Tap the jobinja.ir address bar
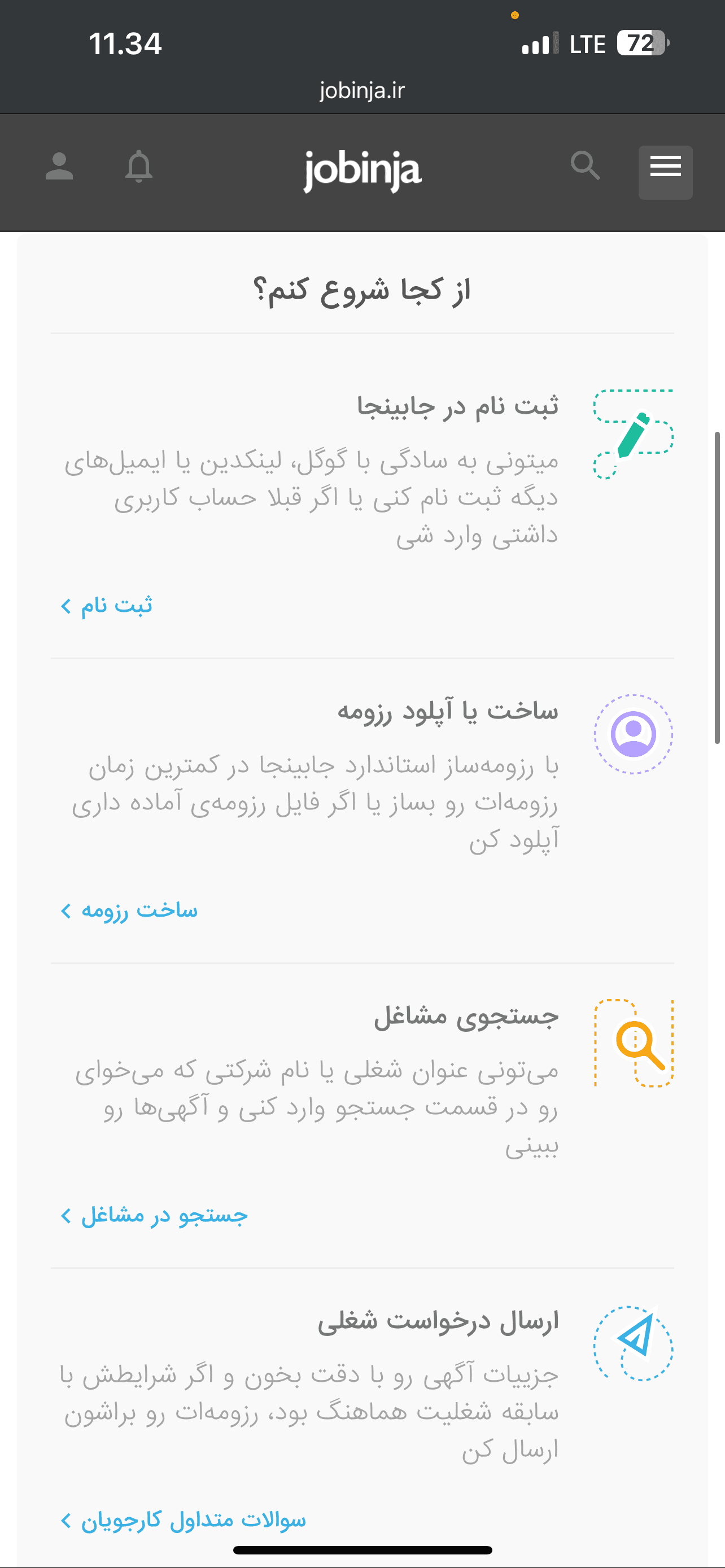 [362, 91]
